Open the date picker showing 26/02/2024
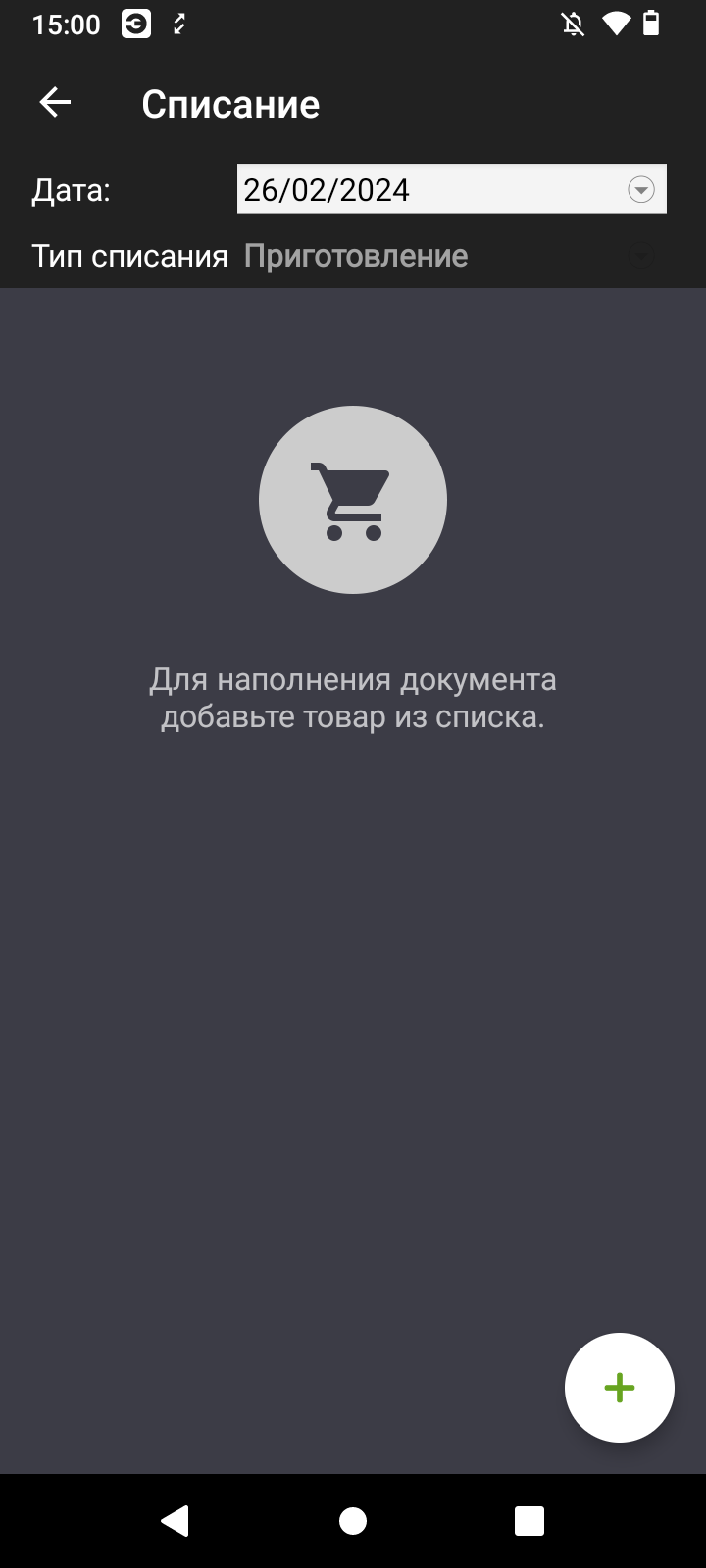 [452, 189]
